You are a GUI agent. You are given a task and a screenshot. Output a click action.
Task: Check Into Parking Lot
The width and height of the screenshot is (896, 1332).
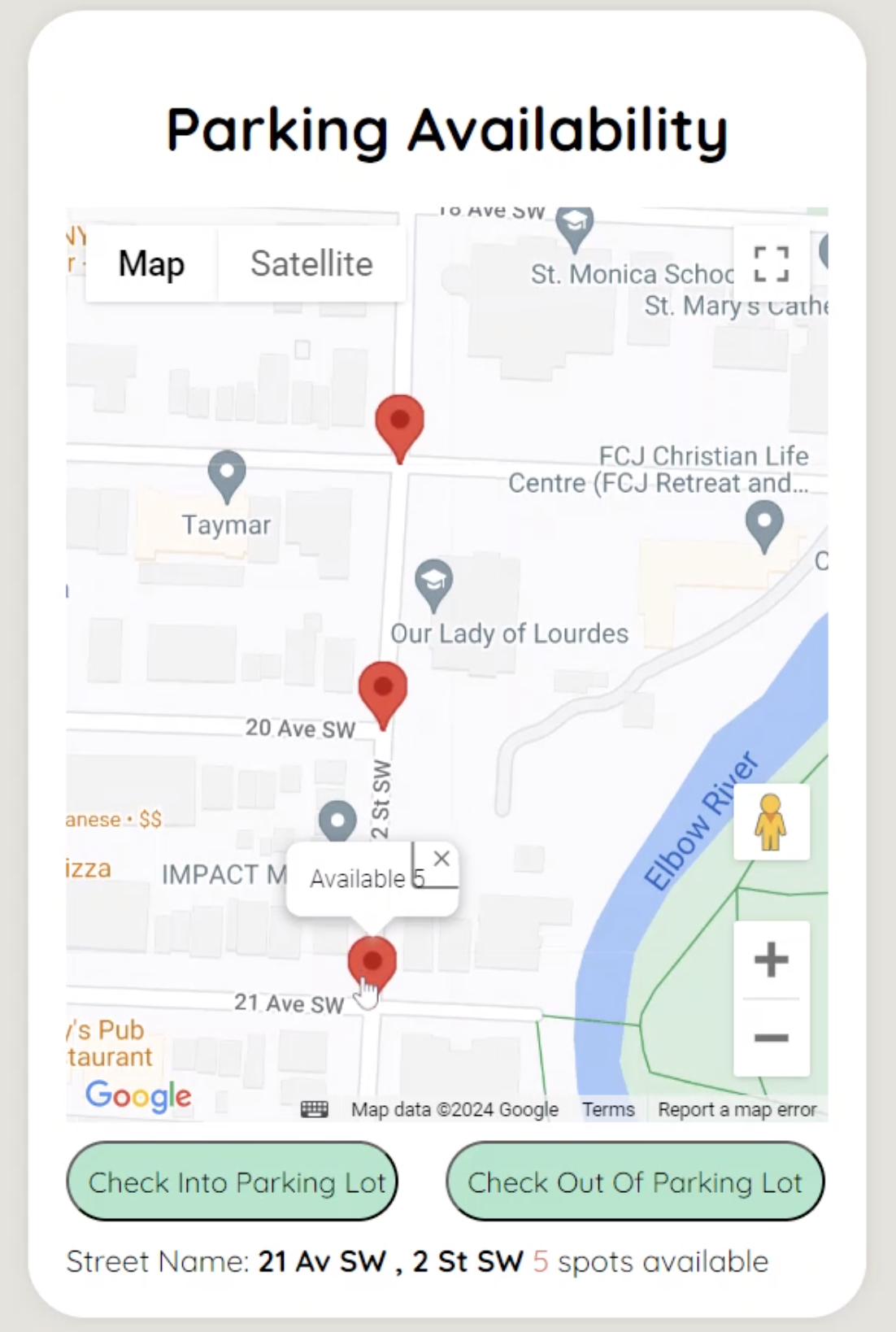click(x=232, y=1182)
